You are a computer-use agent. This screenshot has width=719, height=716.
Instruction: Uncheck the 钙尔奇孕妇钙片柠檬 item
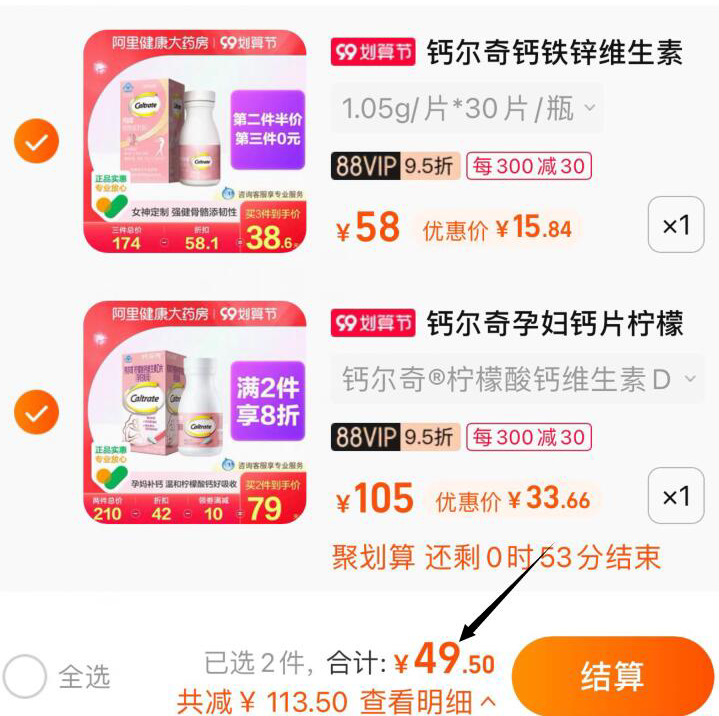[37, 412]
